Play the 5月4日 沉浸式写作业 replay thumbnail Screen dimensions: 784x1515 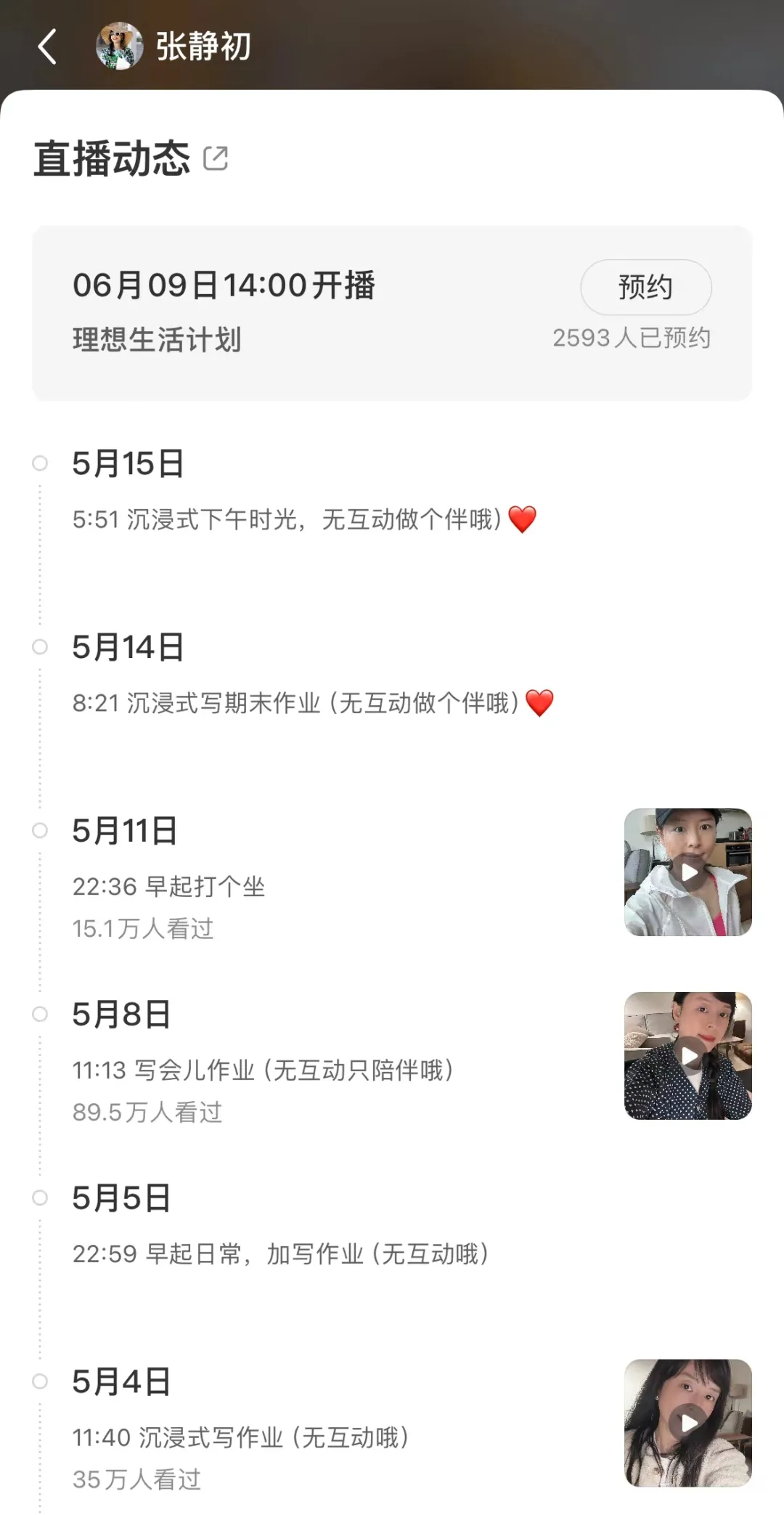pyautogui.click(x=687, y=1423)
